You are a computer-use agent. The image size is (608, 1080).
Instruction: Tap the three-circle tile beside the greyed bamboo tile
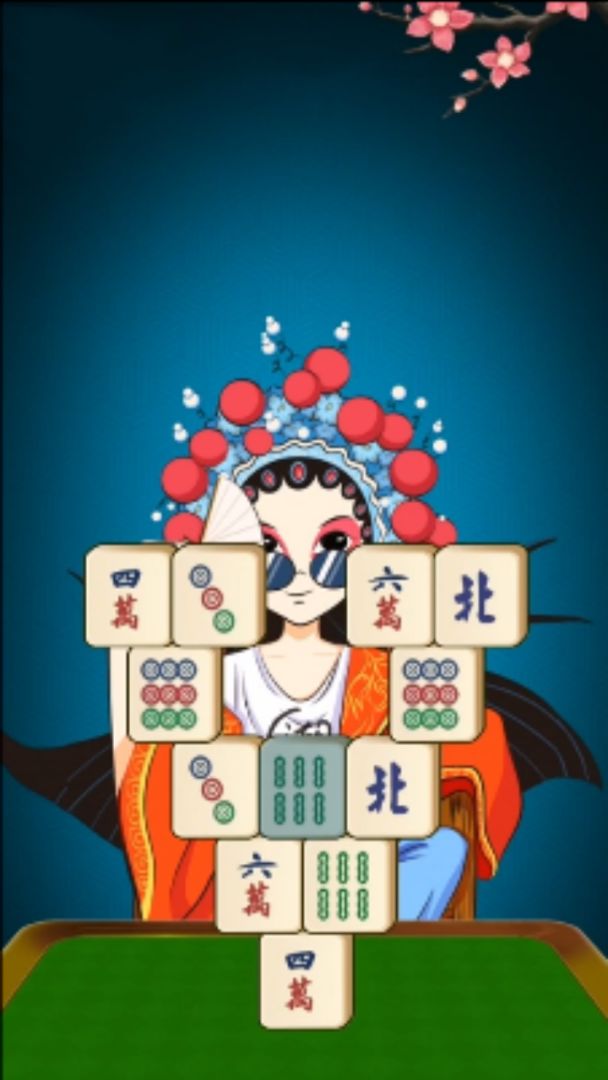click(x=215, y=788)
